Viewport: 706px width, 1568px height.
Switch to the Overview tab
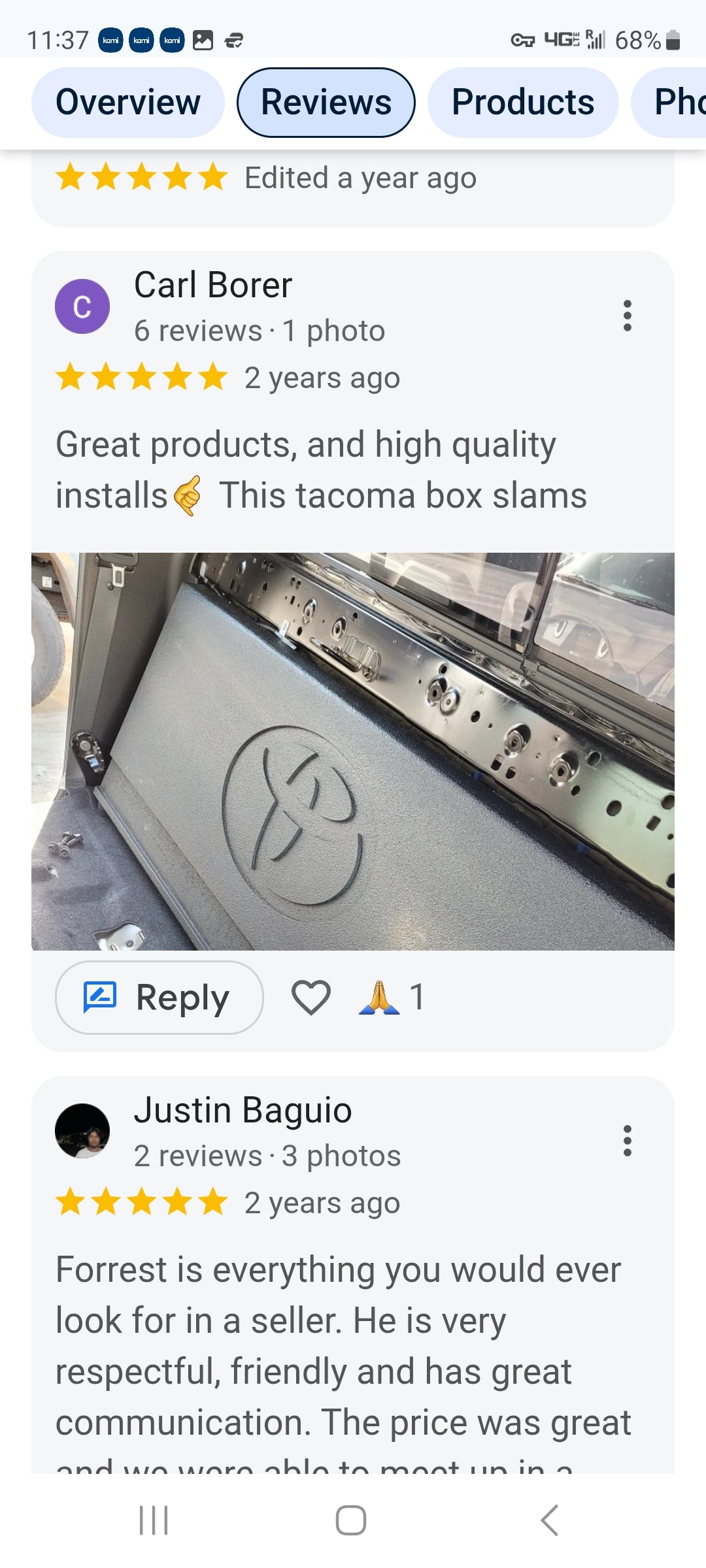[x=128, y=103]
